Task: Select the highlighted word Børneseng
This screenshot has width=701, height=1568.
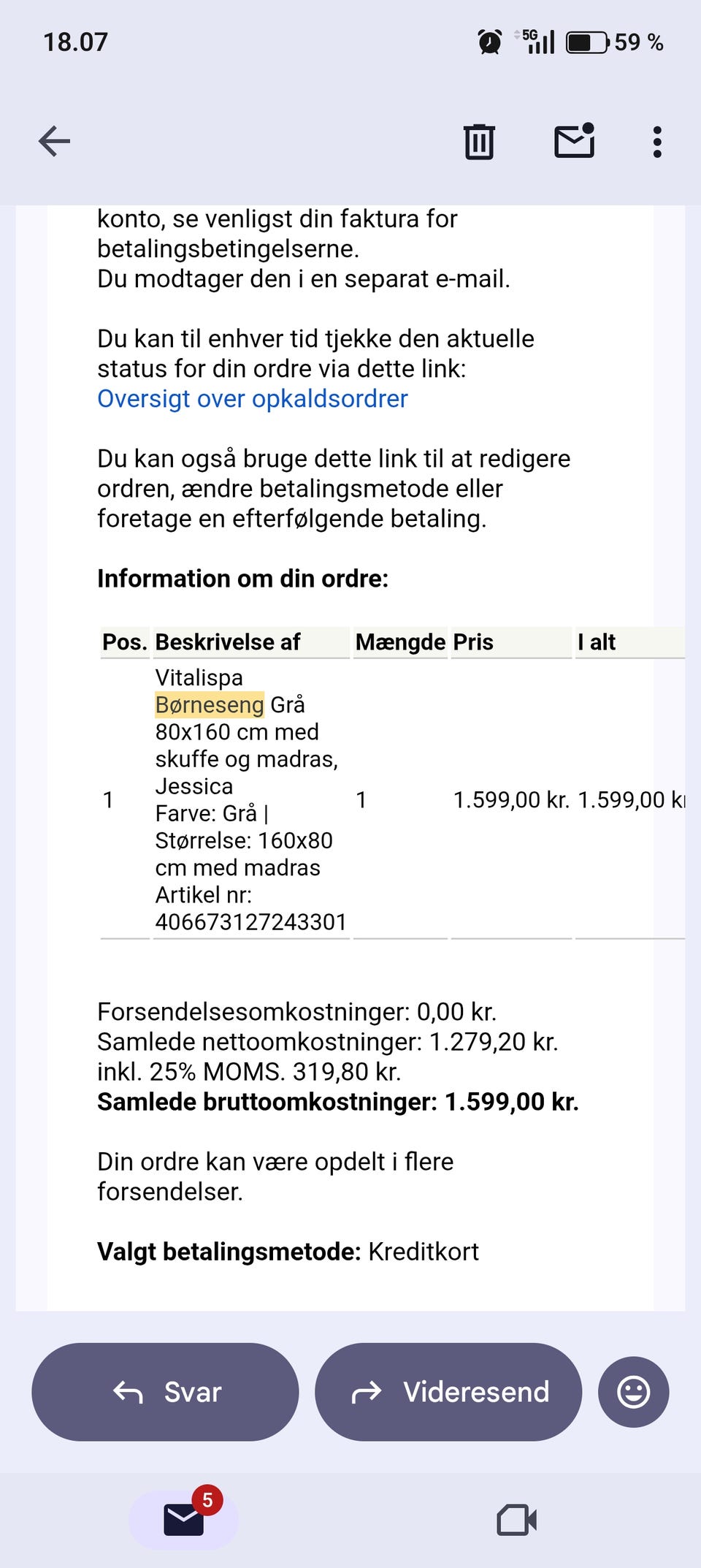Action: coord(209,705)
